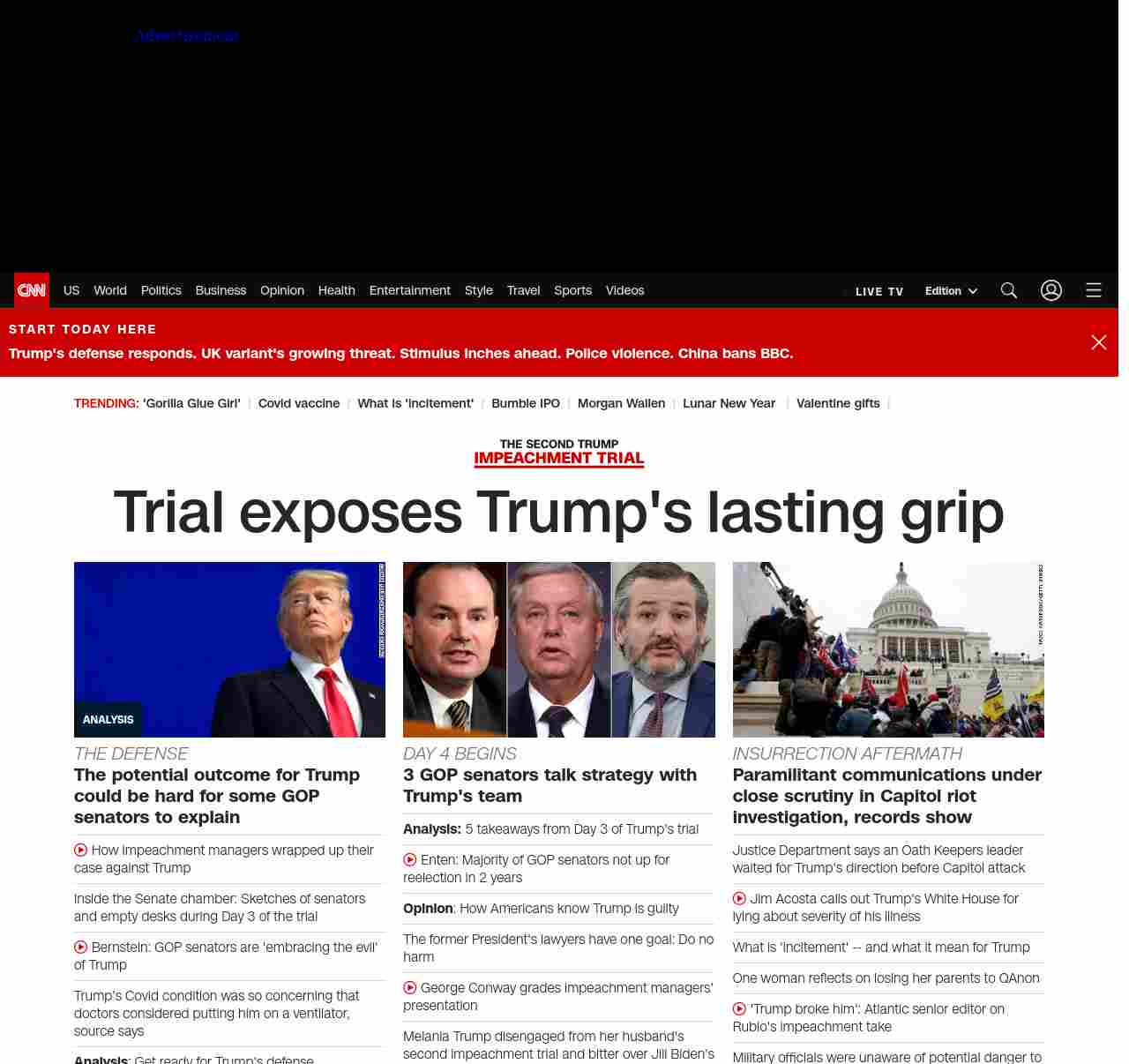Expand the Edition dropdown
This screenshot has width=1129, height=1064.
tap(951, 291)
